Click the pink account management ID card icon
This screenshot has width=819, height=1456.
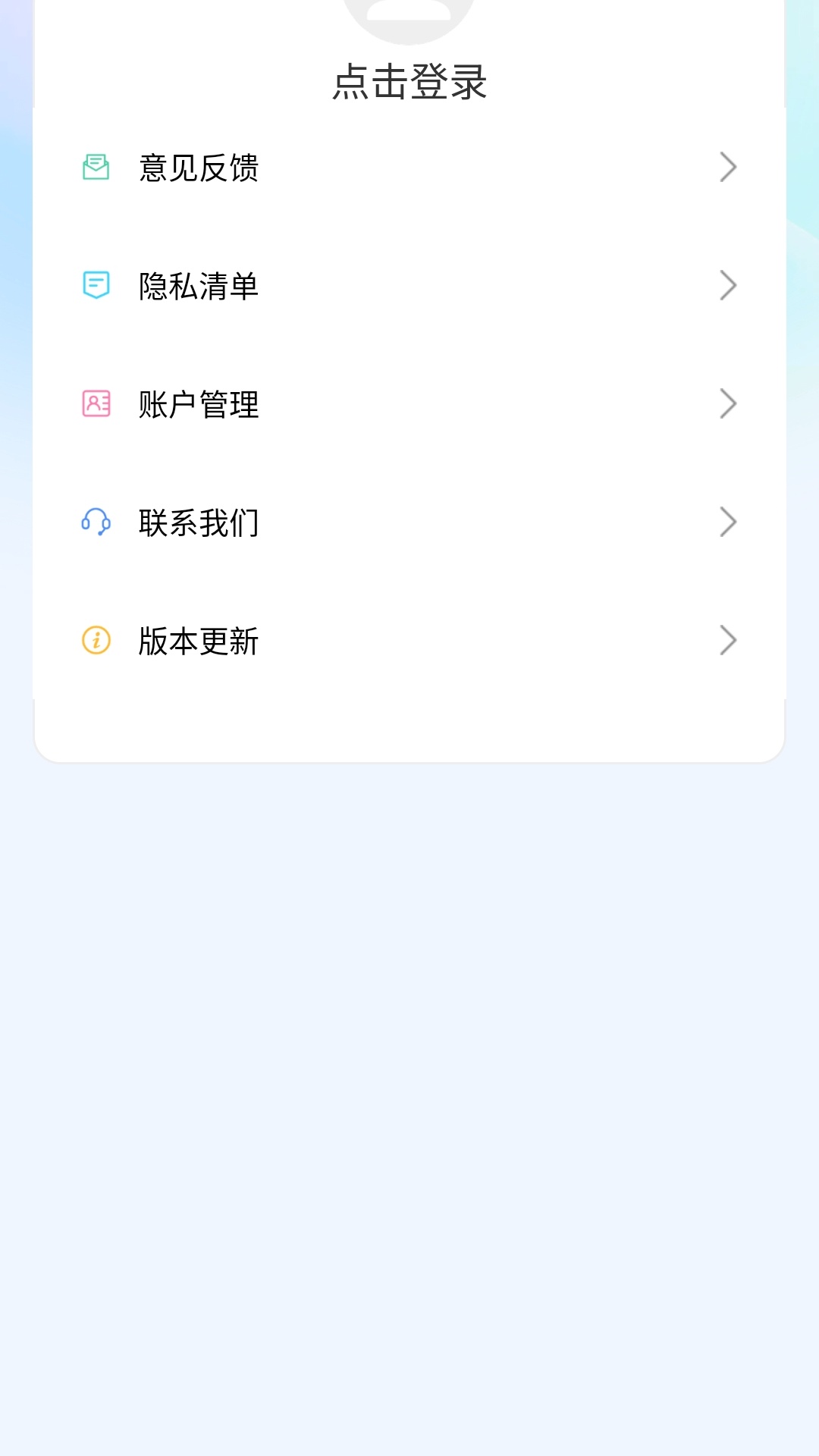coord(95,403)
